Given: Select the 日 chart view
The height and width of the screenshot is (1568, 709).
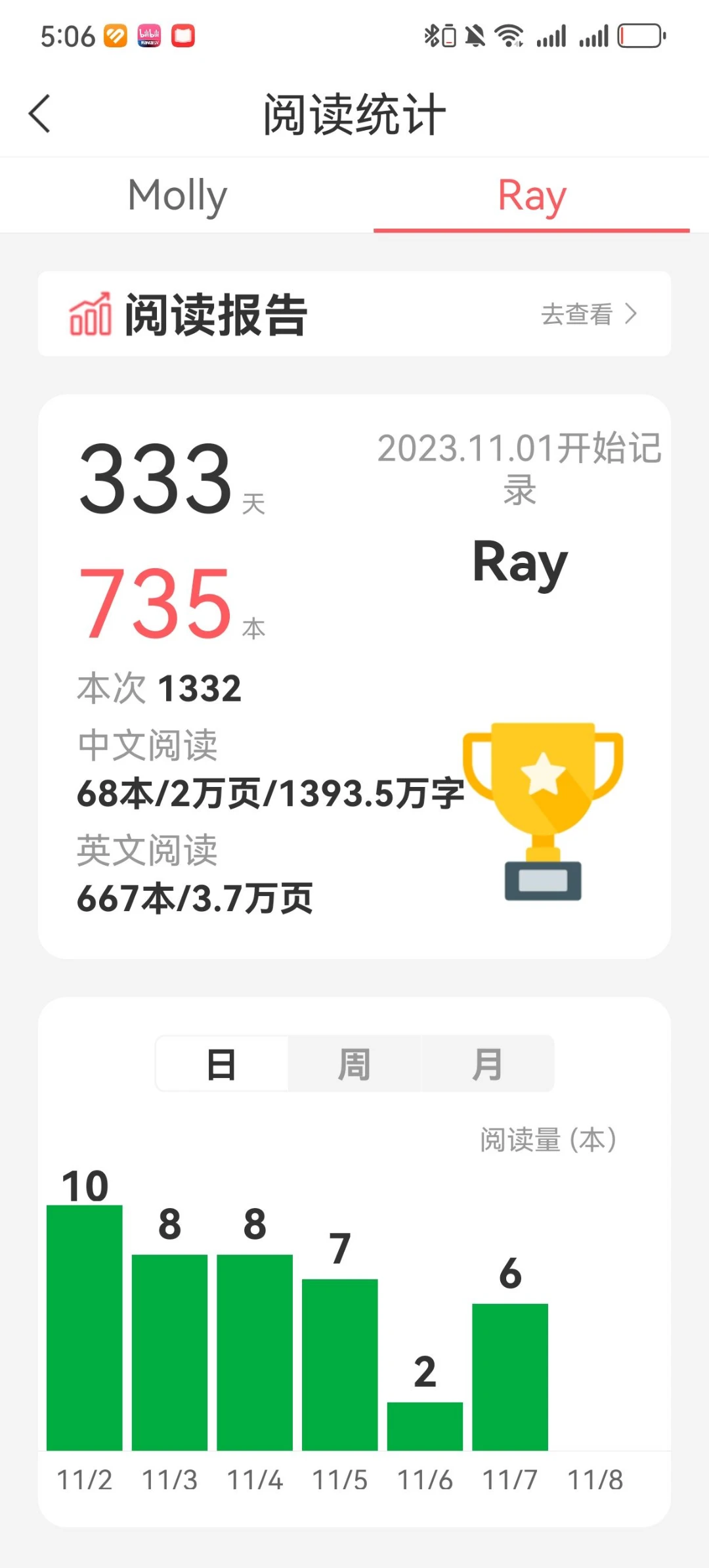Looking at the screenshot, I should click(x=222, y=1064).
